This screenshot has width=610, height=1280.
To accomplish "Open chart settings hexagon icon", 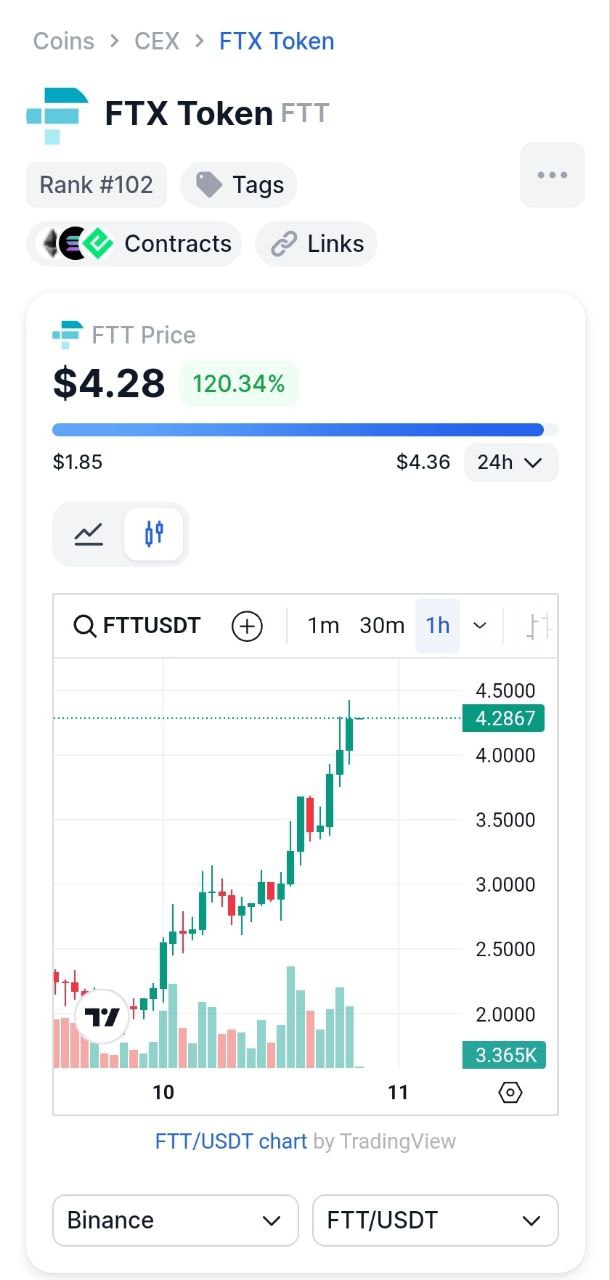I will 510,1092.
